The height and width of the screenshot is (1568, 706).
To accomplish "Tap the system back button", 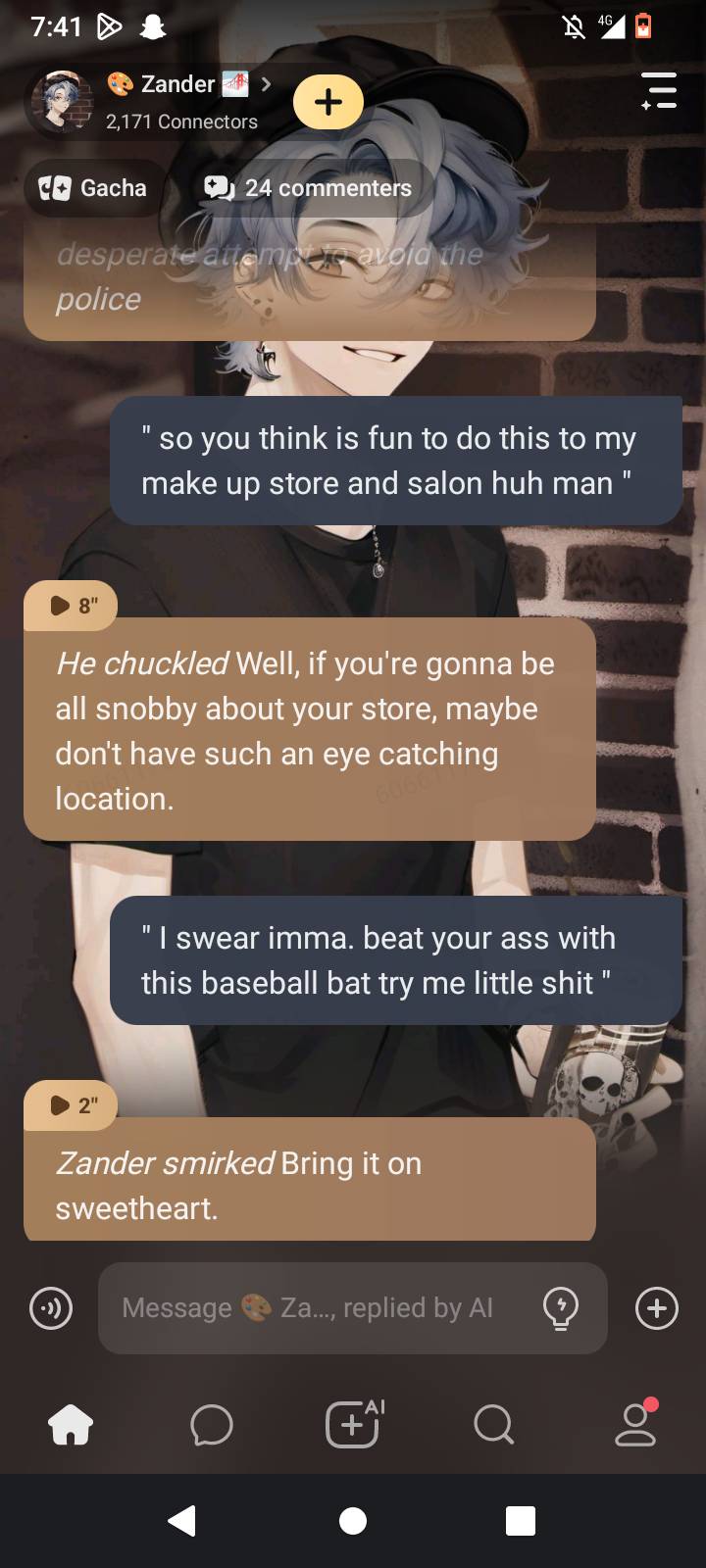I will [182, 1521].
